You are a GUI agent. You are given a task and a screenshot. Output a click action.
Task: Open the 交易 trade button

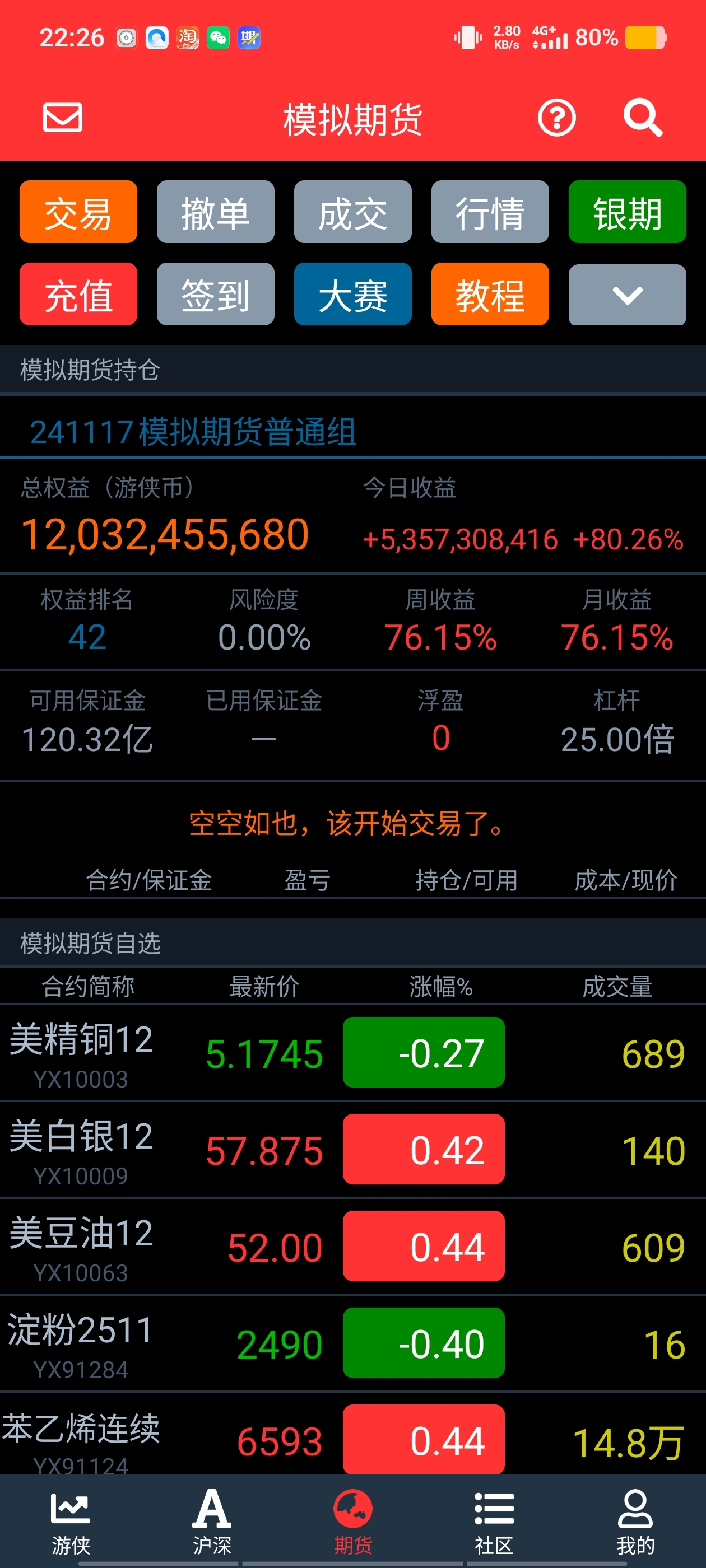click(x=78, y=212)
